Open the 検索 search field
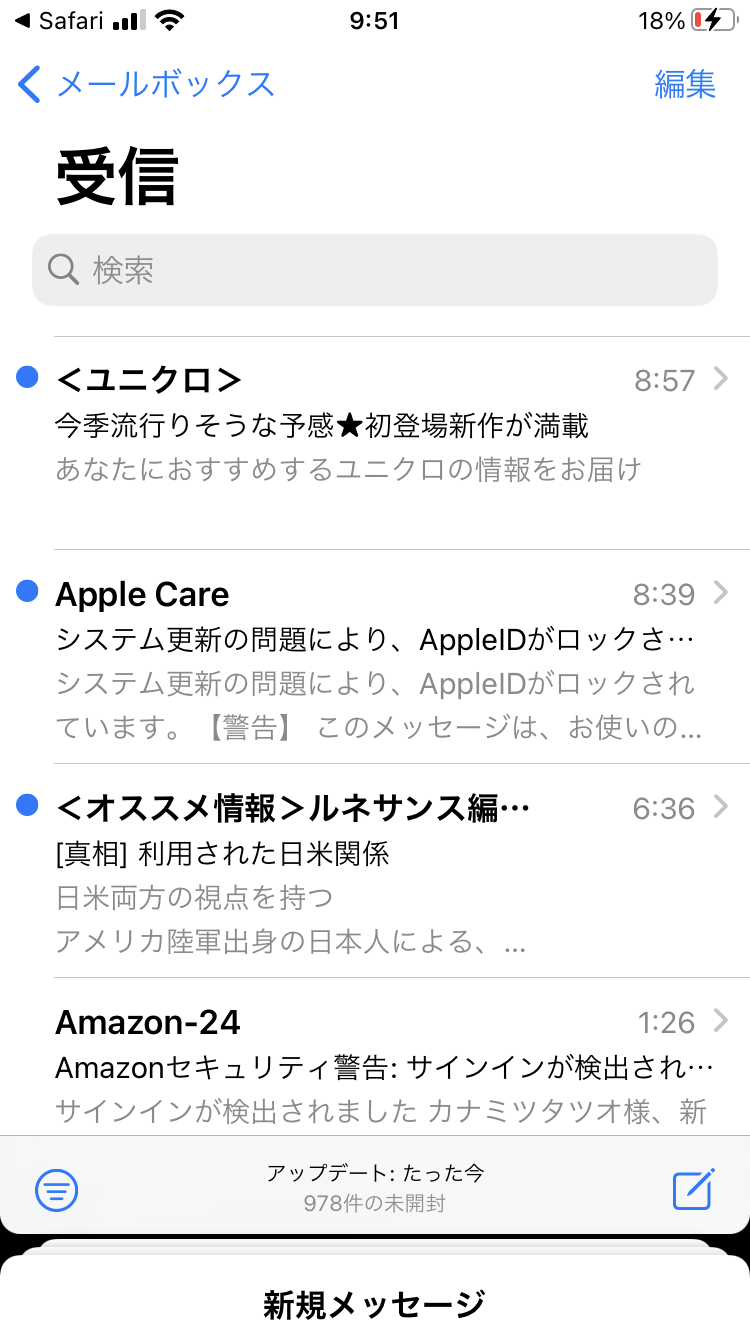 375,270
